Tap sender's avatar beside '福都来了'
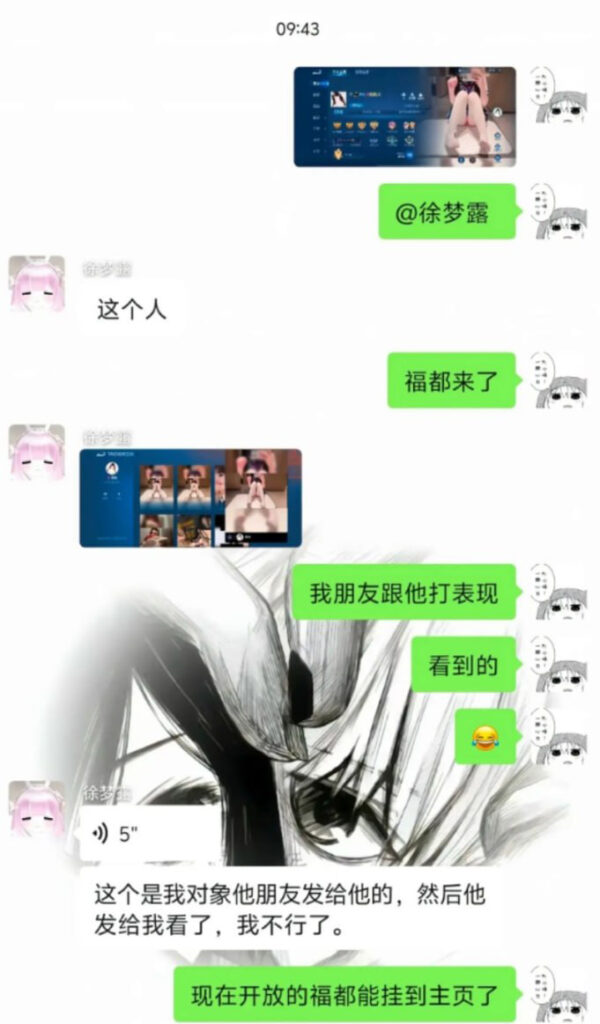600x1024 pixels. click(559, 380)
